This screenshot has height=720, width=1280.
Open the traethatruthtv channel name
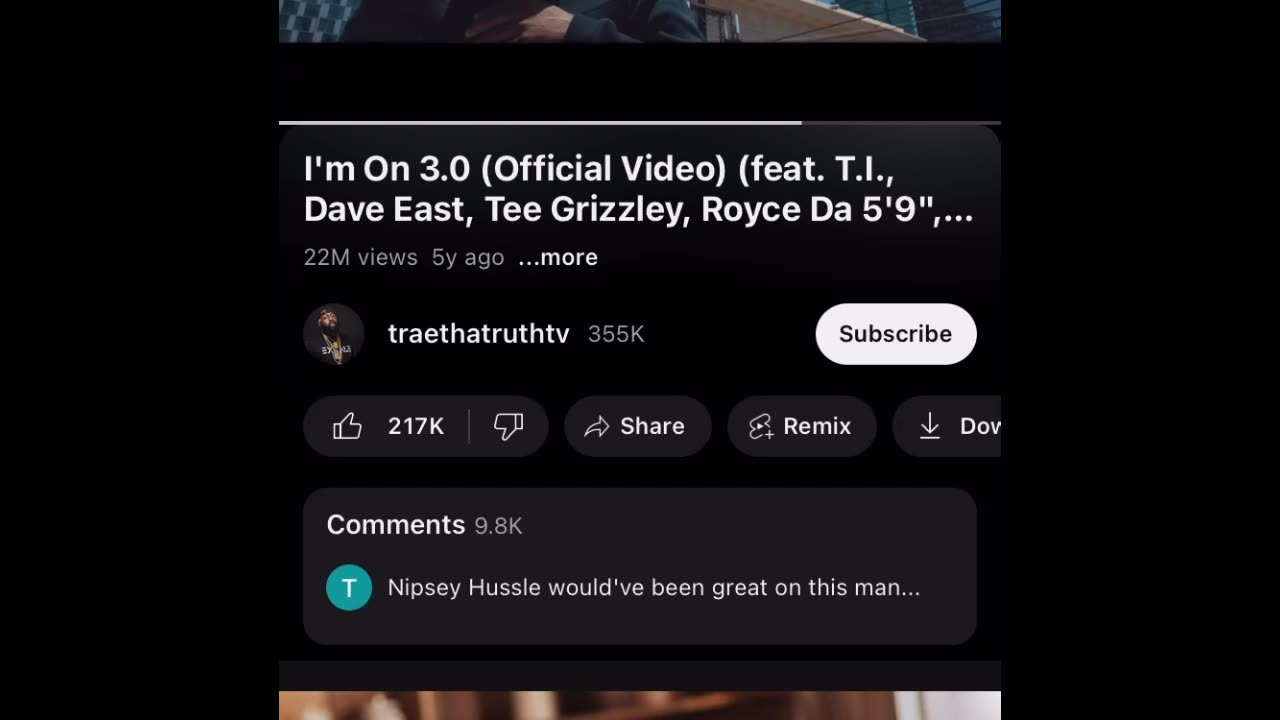pyautogui.click(x=478, y=334)
